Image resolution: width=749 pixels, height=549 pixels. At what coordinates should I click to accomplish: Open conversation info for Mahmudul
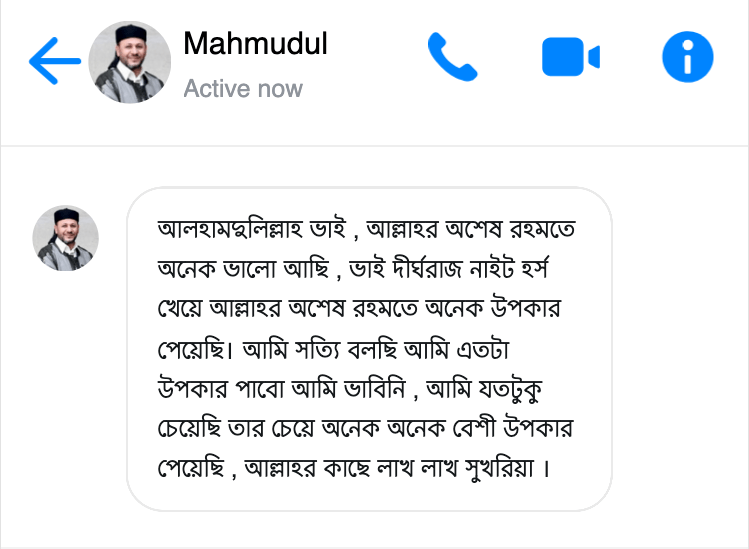coord(688,57)
